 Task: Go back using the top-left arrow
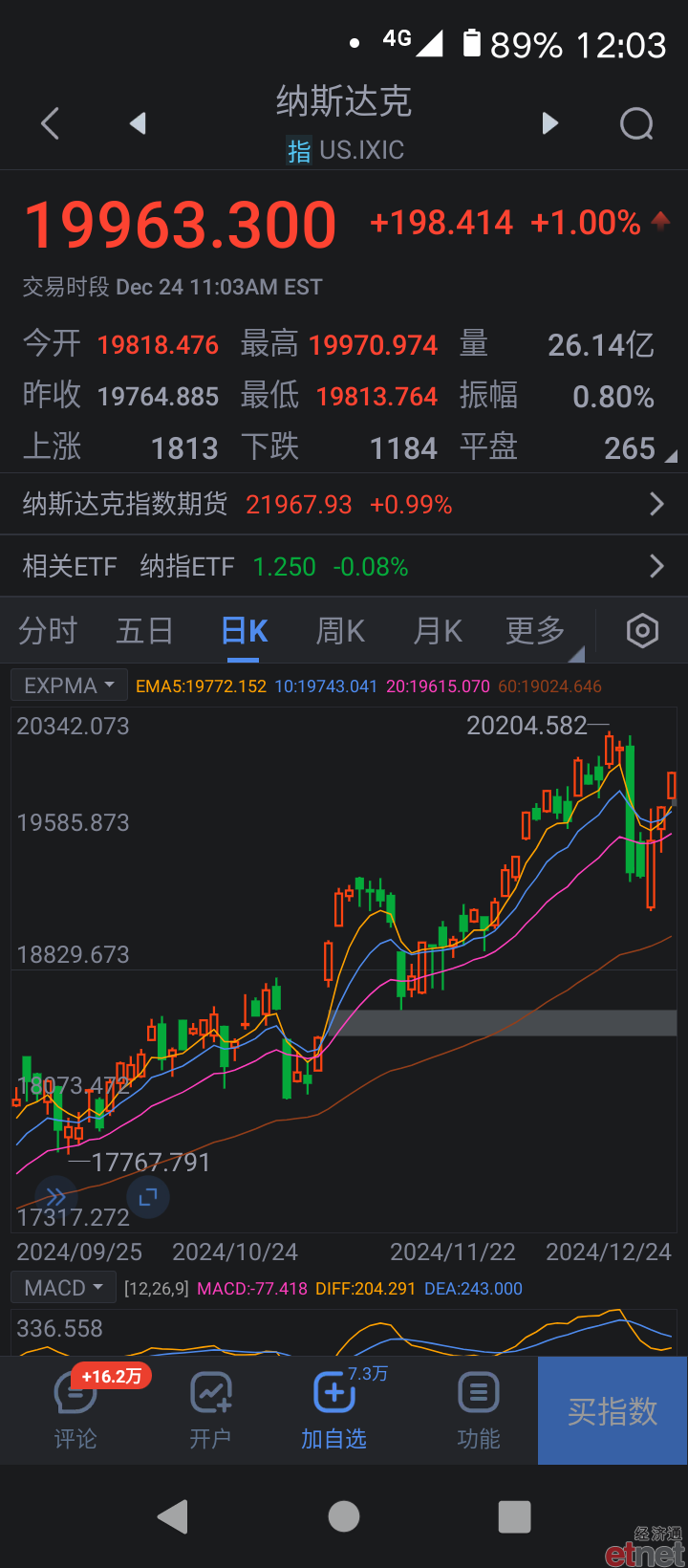coord(51,123)
